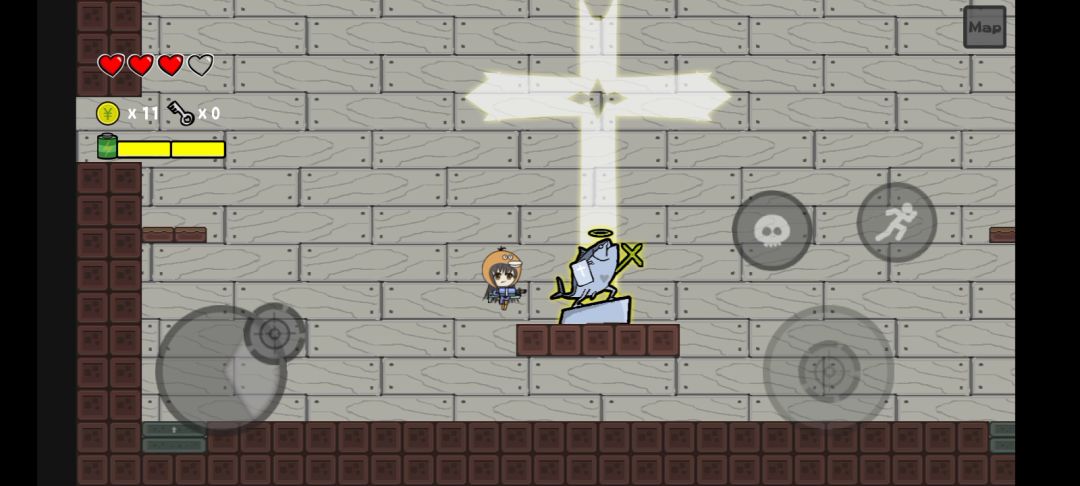The image size is (1080, 486).
Task: Tap the right aiming joystick
Action: coord(829,370)
